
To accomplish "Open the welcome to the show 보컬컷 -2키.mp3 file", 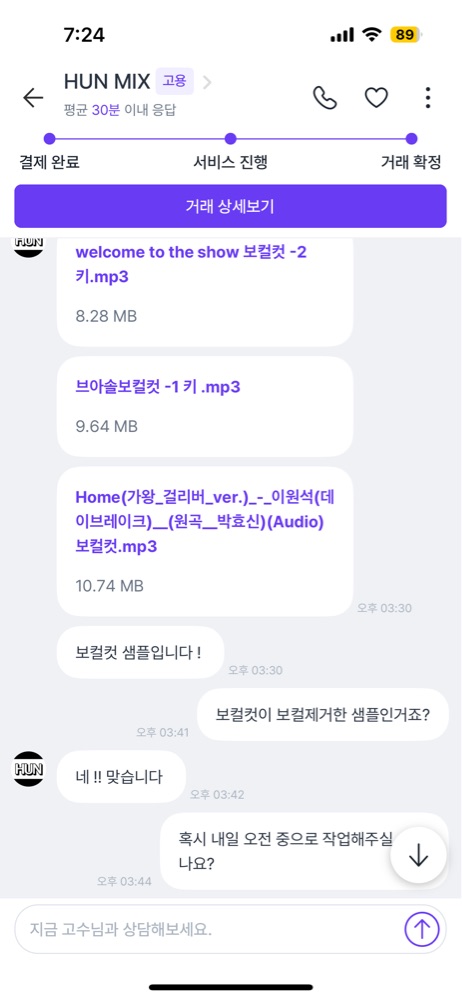I will [205, 291].
